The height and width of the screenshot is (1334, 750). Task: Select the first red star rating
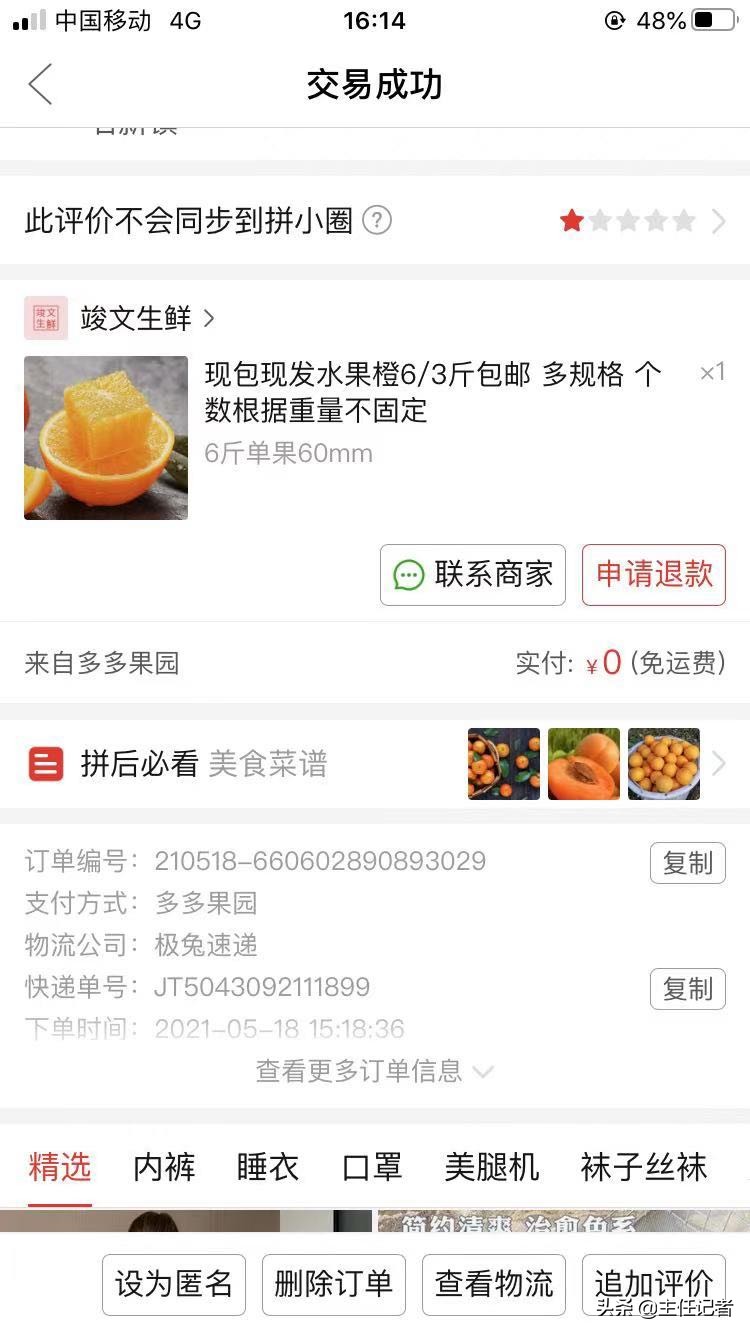(572, 220)
